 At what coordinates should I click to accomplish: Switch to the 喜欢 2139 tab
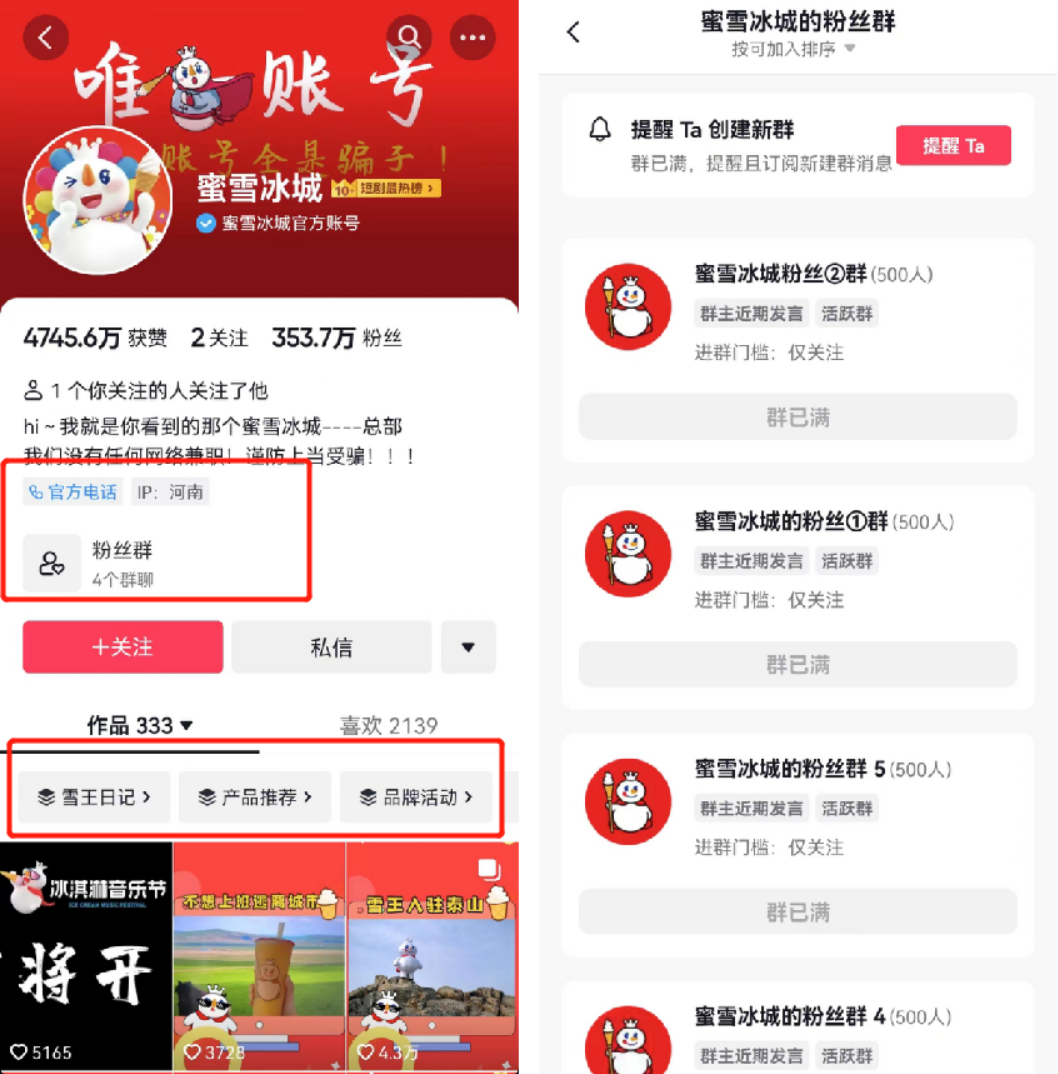click(388, 725)
